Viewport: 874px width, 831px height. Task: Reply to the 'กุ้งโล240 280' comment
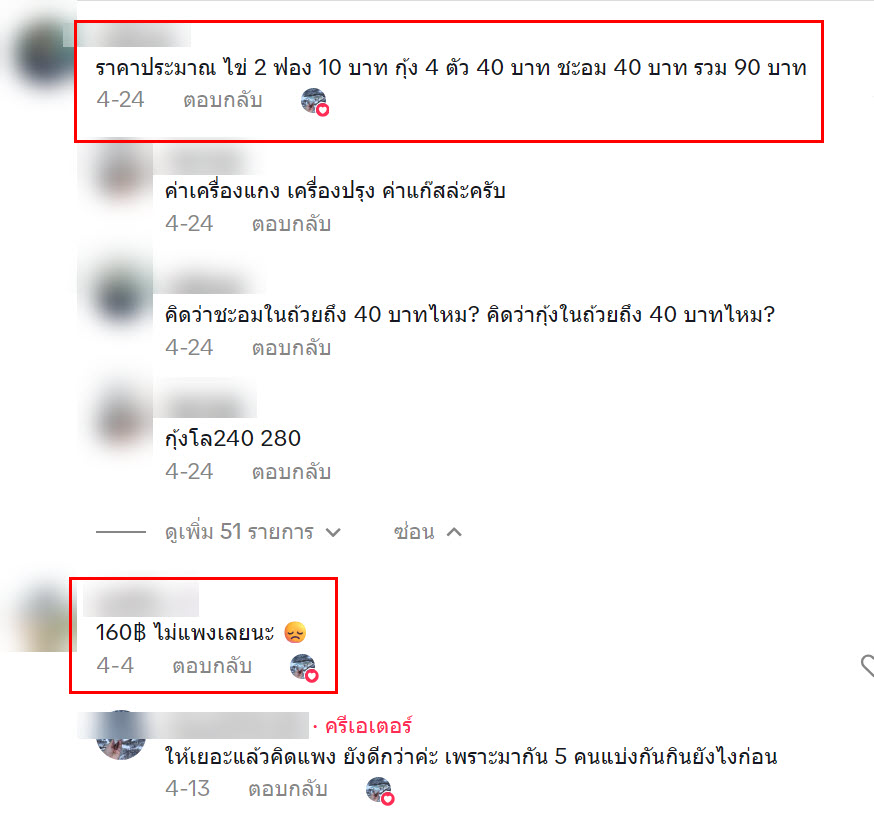coord(290,472)
